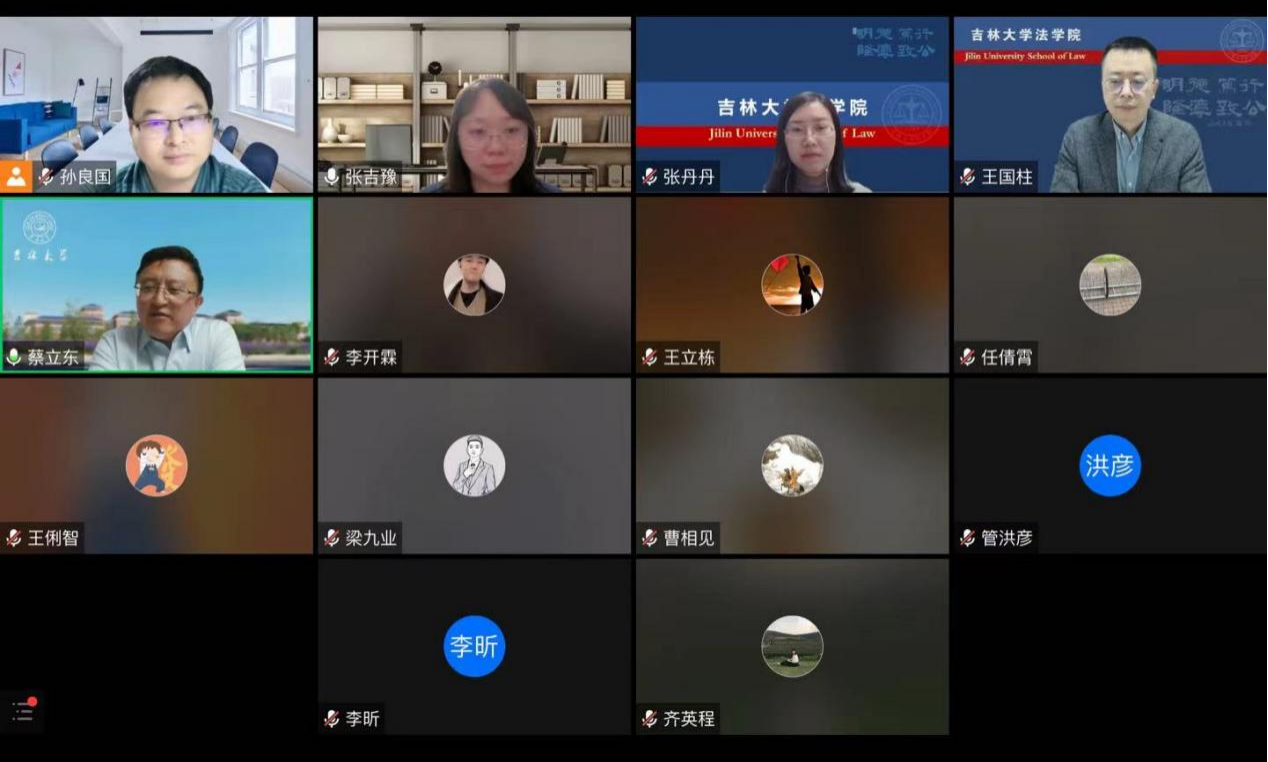The width and height of the screenshot is (1268, 762).
Task: Select 李昕's participant tile
Action: (x=474, y=647)
